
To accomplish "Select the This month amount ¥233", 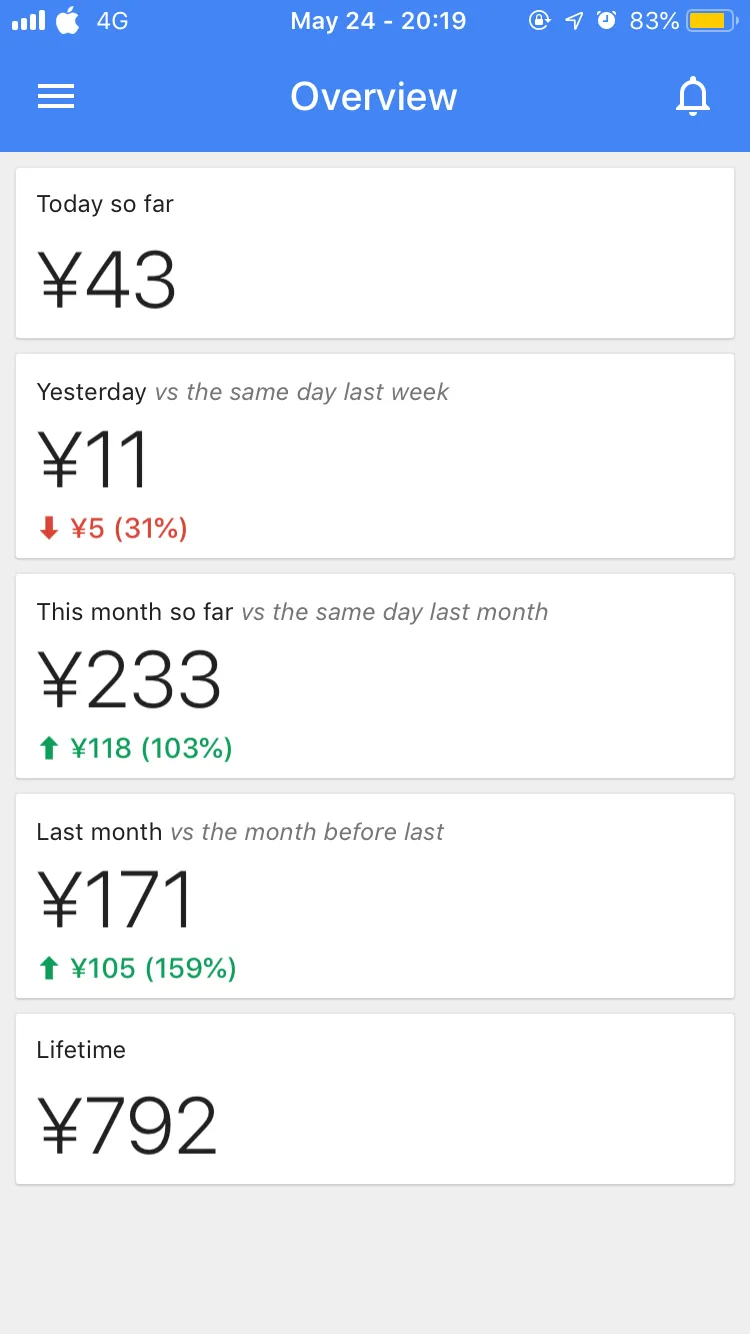I will (x=128, y=677).
